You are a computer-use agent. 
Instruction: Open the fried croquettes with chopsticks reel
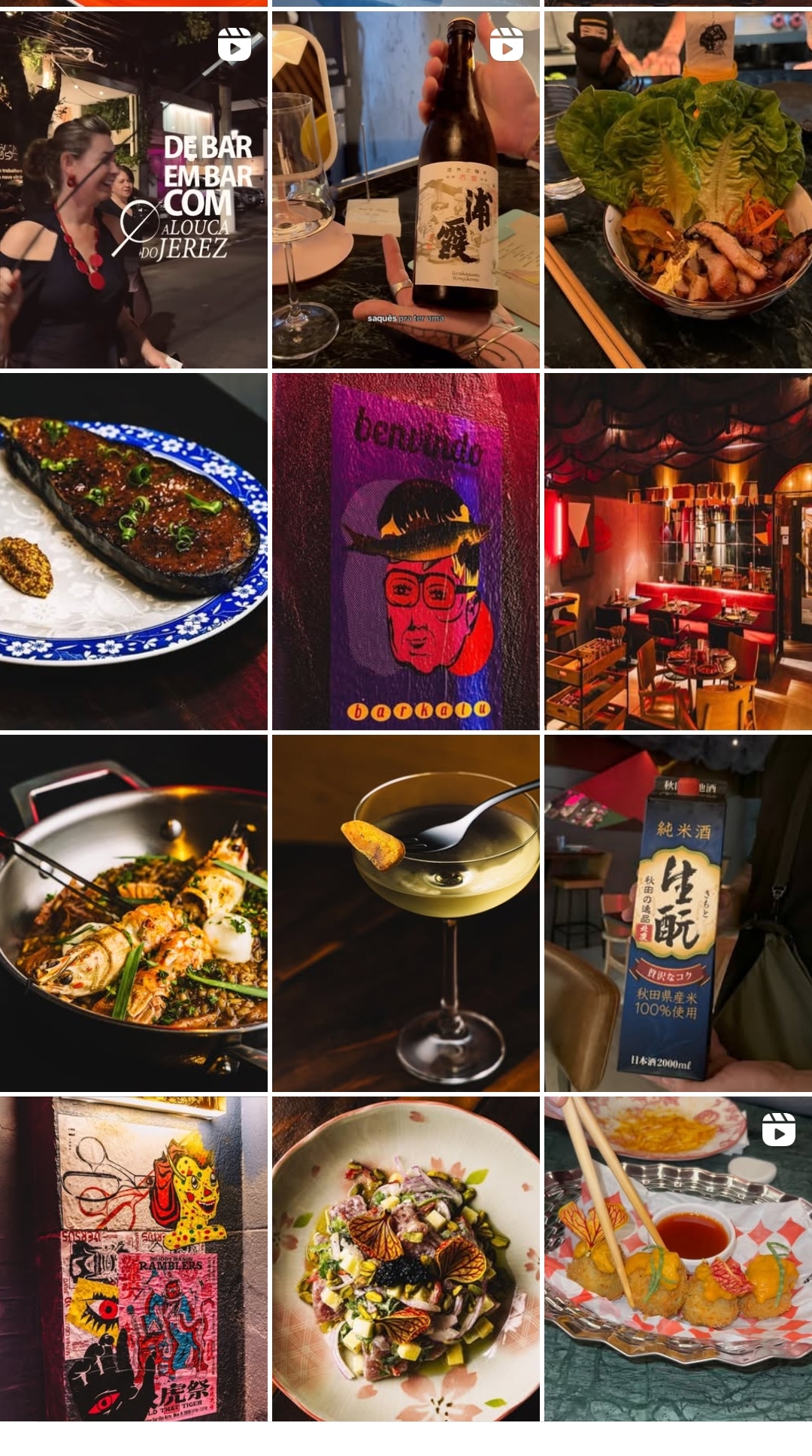pos(678,1258)
